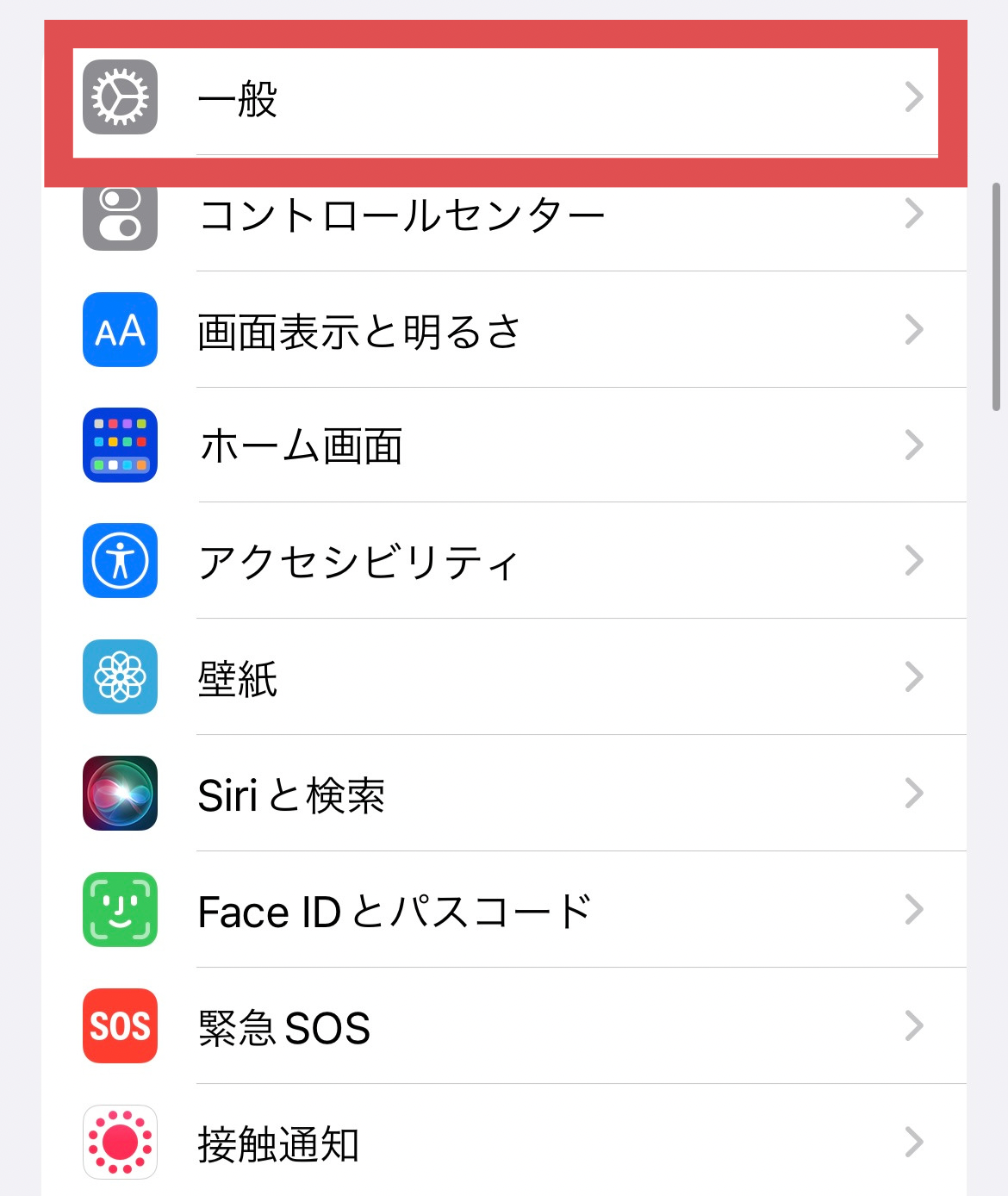
Task: Go to 画面表示と明るさ settings
Action: [504, 331]
